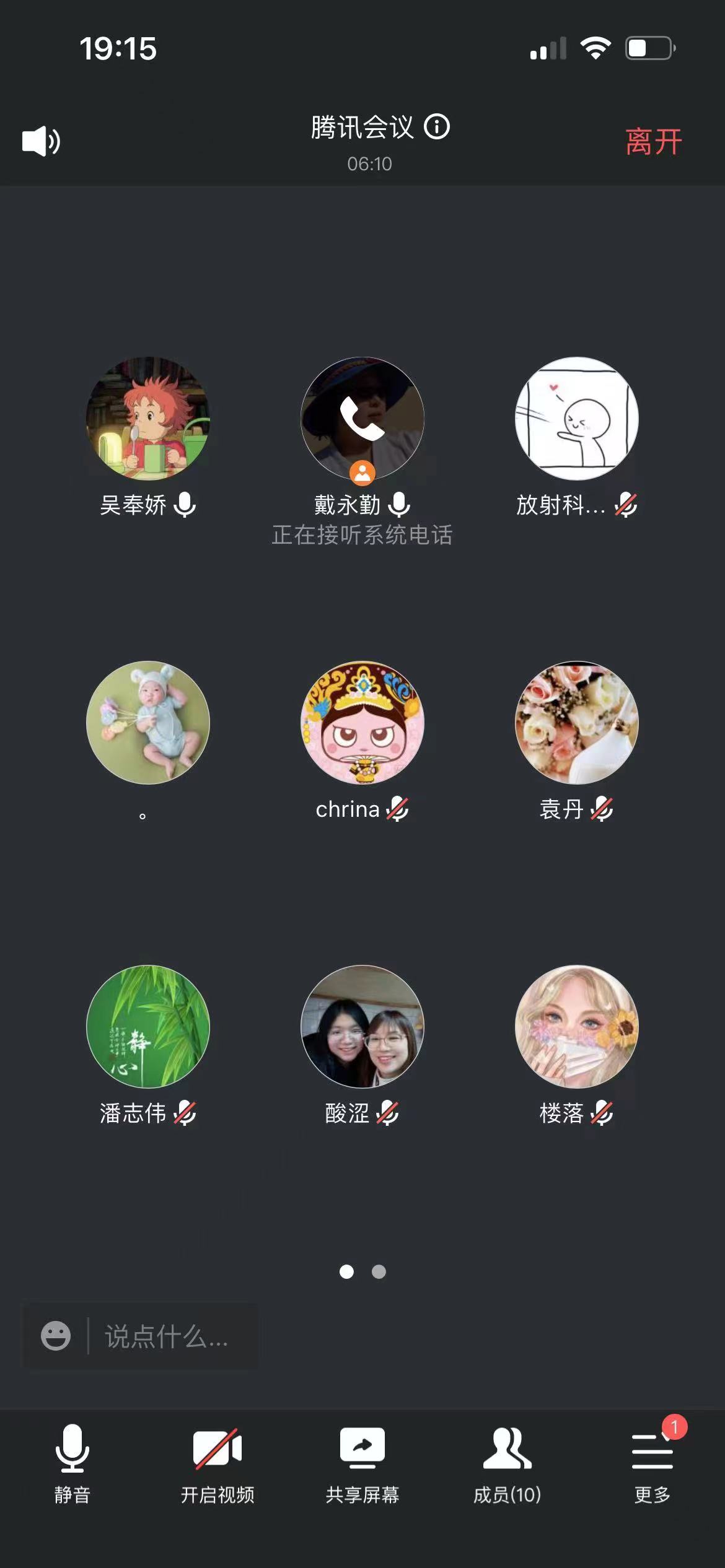Tap participant 酸涩's avatar
This screenshot has width=725, height=1568.
(362, 1027)
